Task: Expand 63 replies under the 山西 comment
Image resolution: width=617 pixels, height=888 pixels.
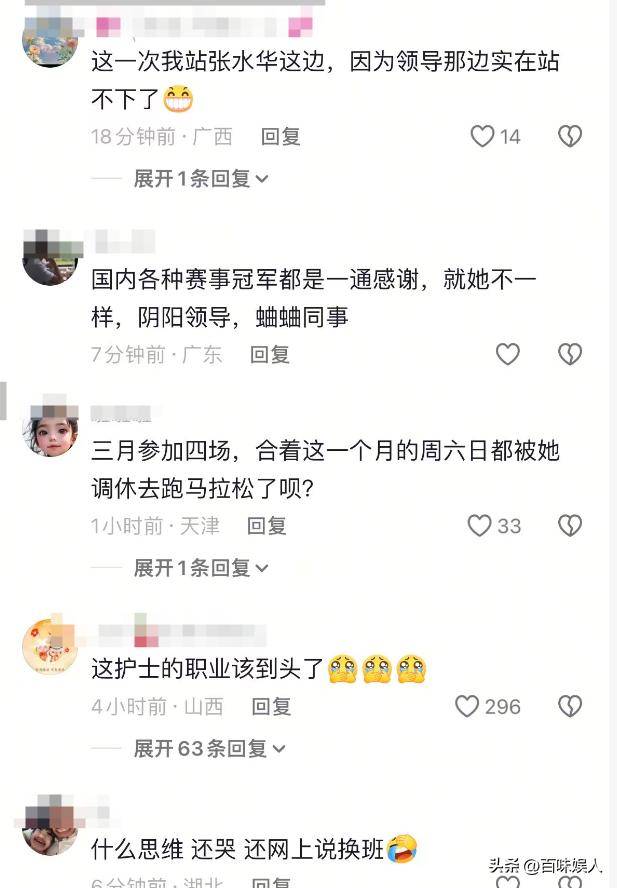Action: pos(209,748)
